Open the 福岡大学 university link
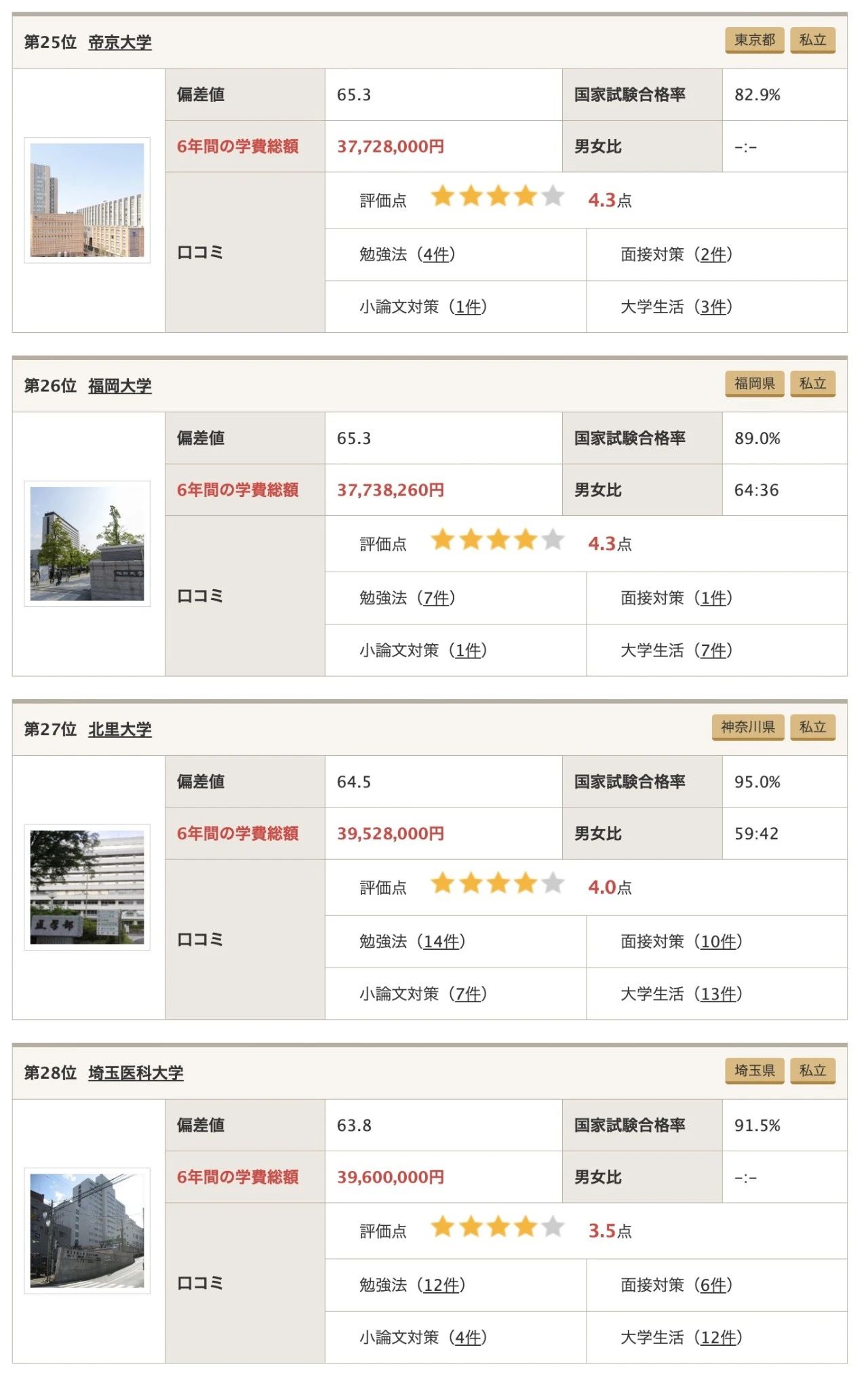 click(119, 386)
